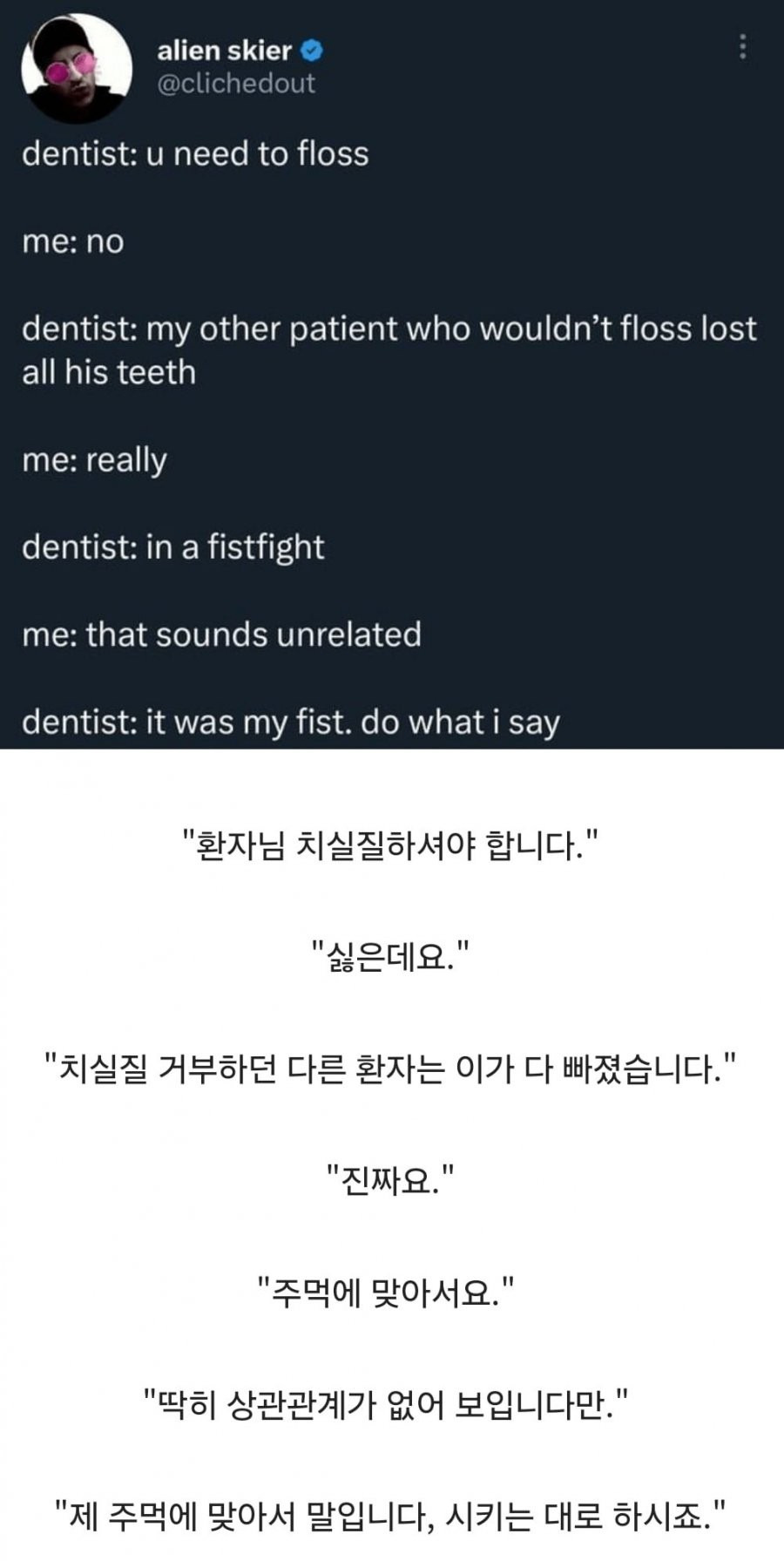Select the line 'dentist: u need to floss'
784x1561 pixels.
(x=196, y=153)
